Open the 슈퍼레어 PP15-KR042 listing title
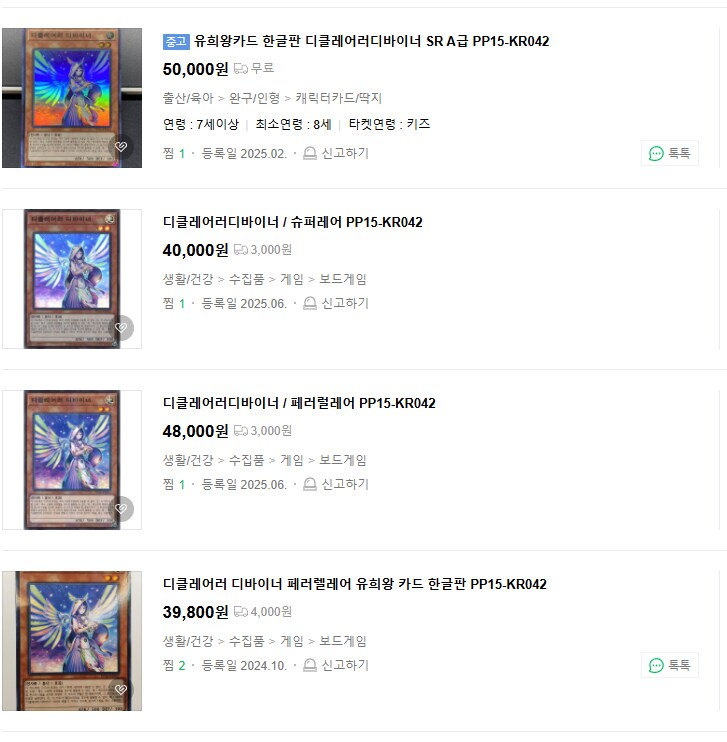This screenshot has width=727, height=742. point(292,222)
